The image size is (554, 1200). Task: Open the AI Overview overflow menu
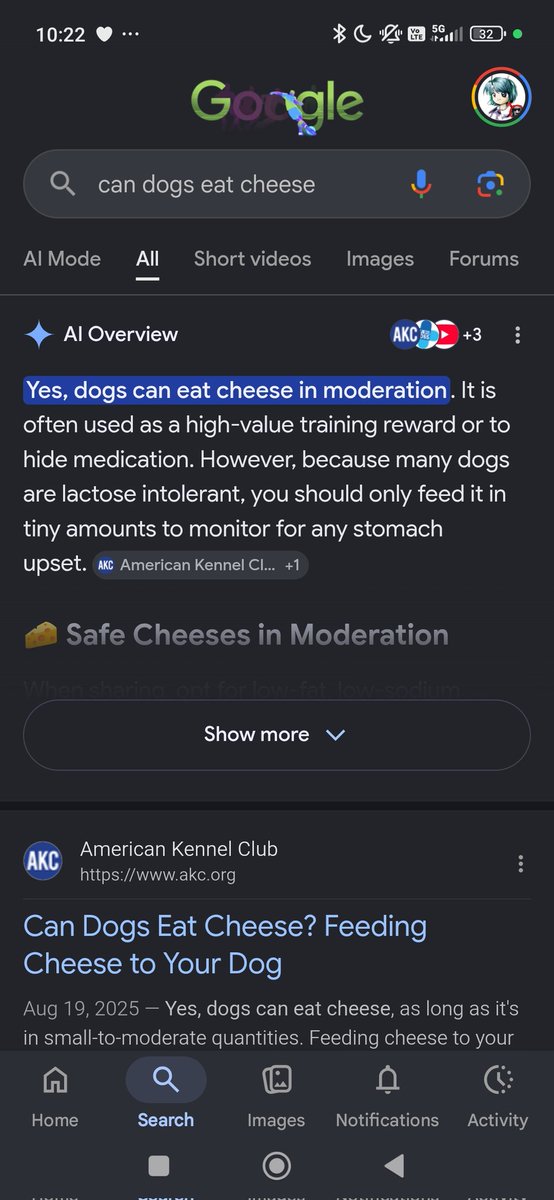click(517, 335)
